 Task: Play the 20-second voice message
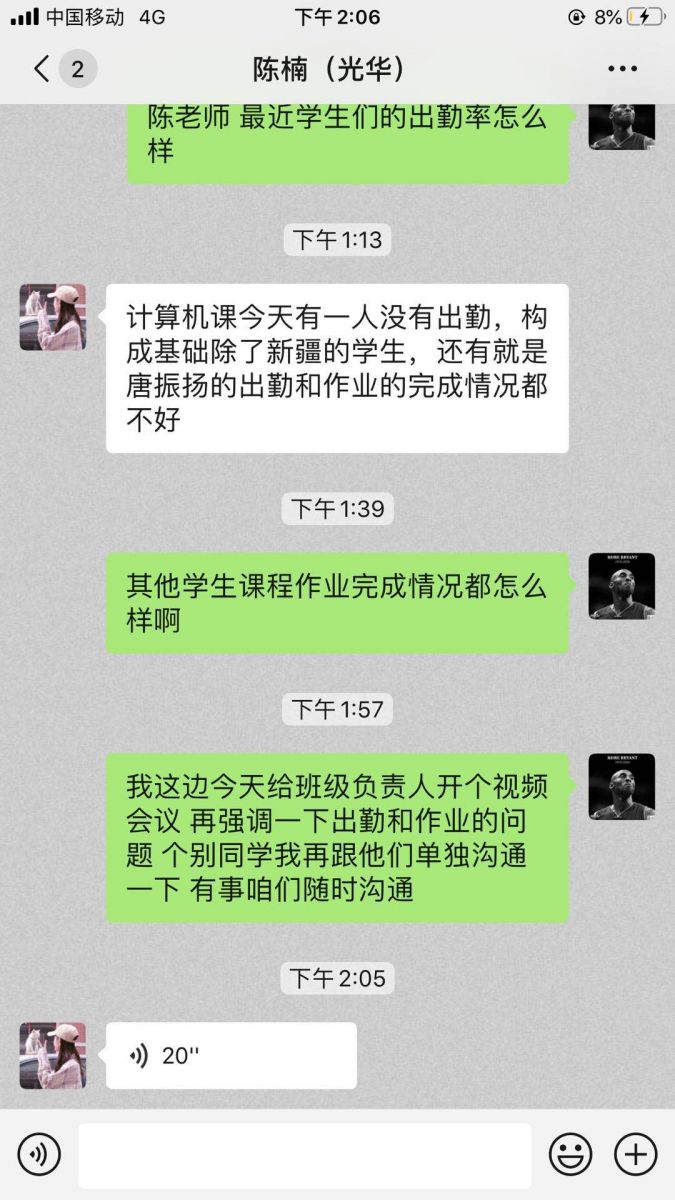point(231,1055)
